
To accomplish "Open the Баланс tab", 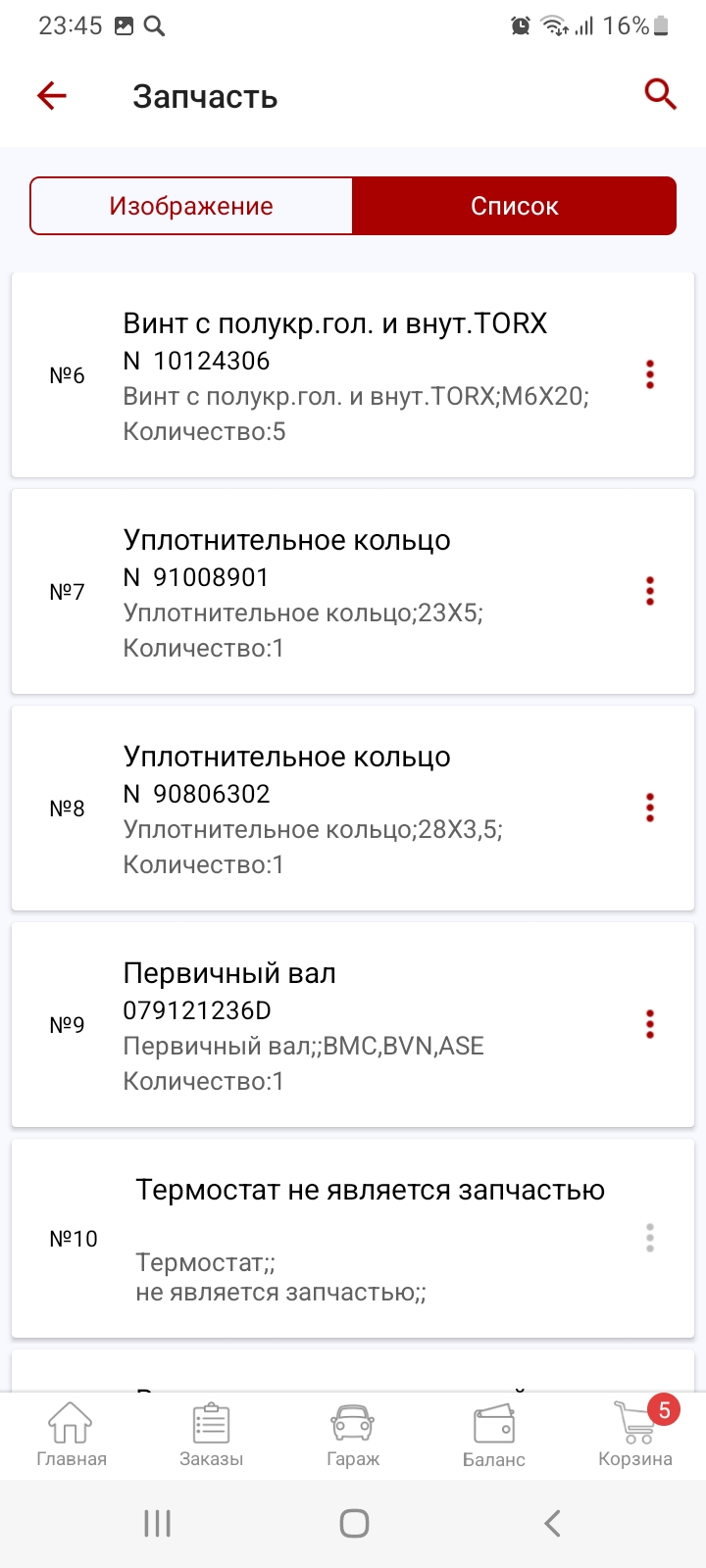I will coord(493,1435).
